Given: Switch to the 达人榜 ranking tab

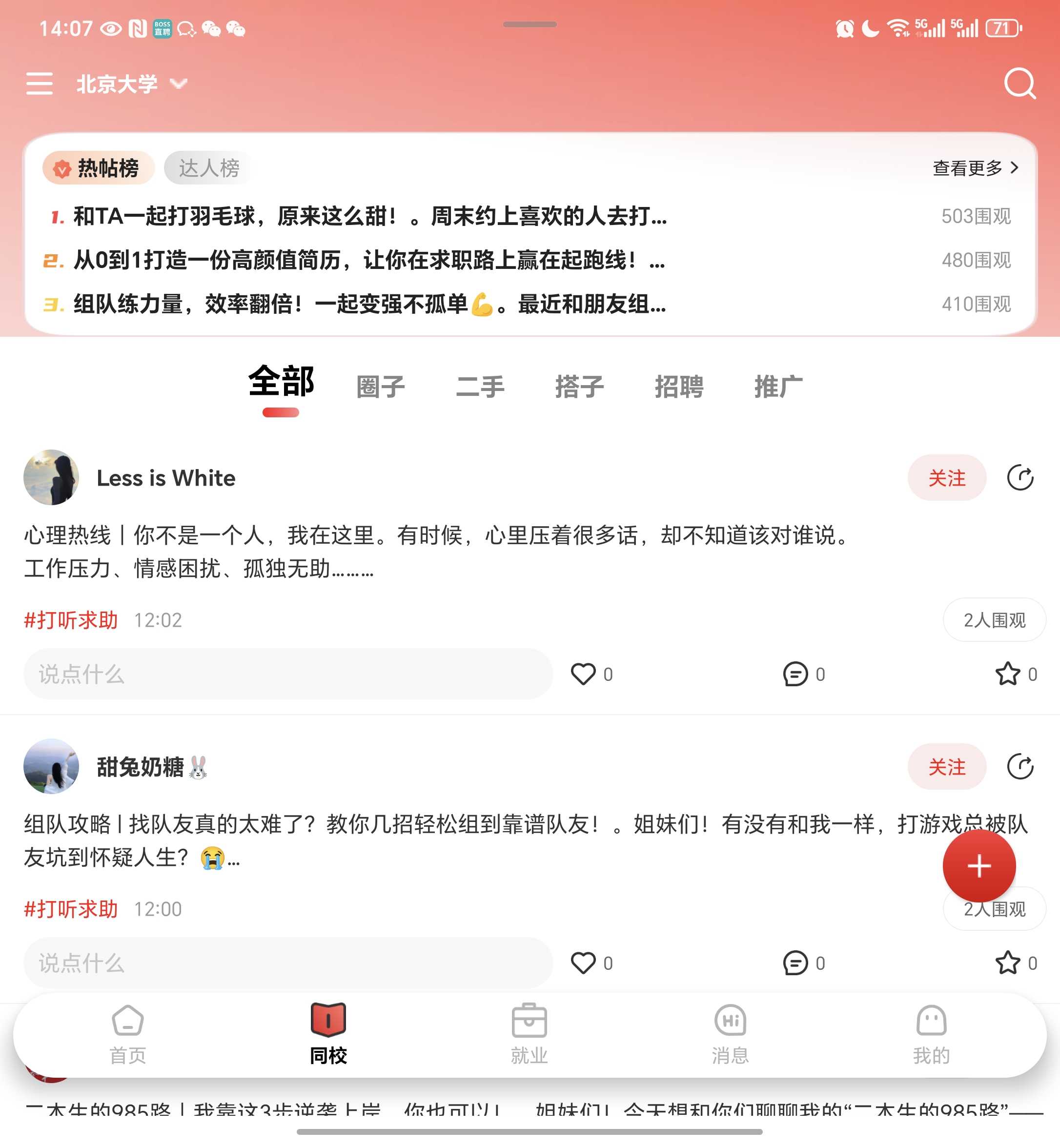Looking at the screenshot, I should click(208, 168).
